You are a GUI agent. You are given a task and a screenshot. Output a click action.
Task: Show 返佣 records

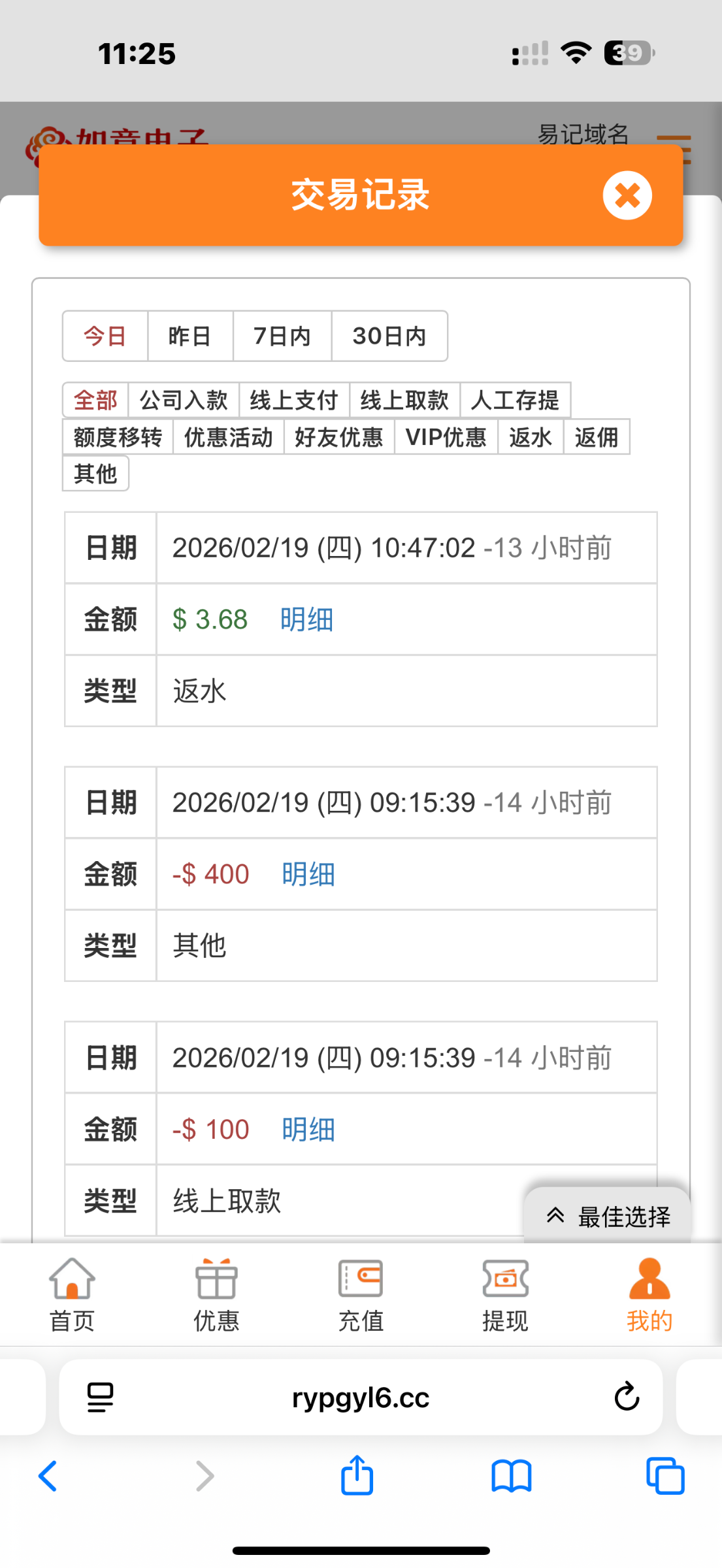pyautogui.click(x=596, y=437)
